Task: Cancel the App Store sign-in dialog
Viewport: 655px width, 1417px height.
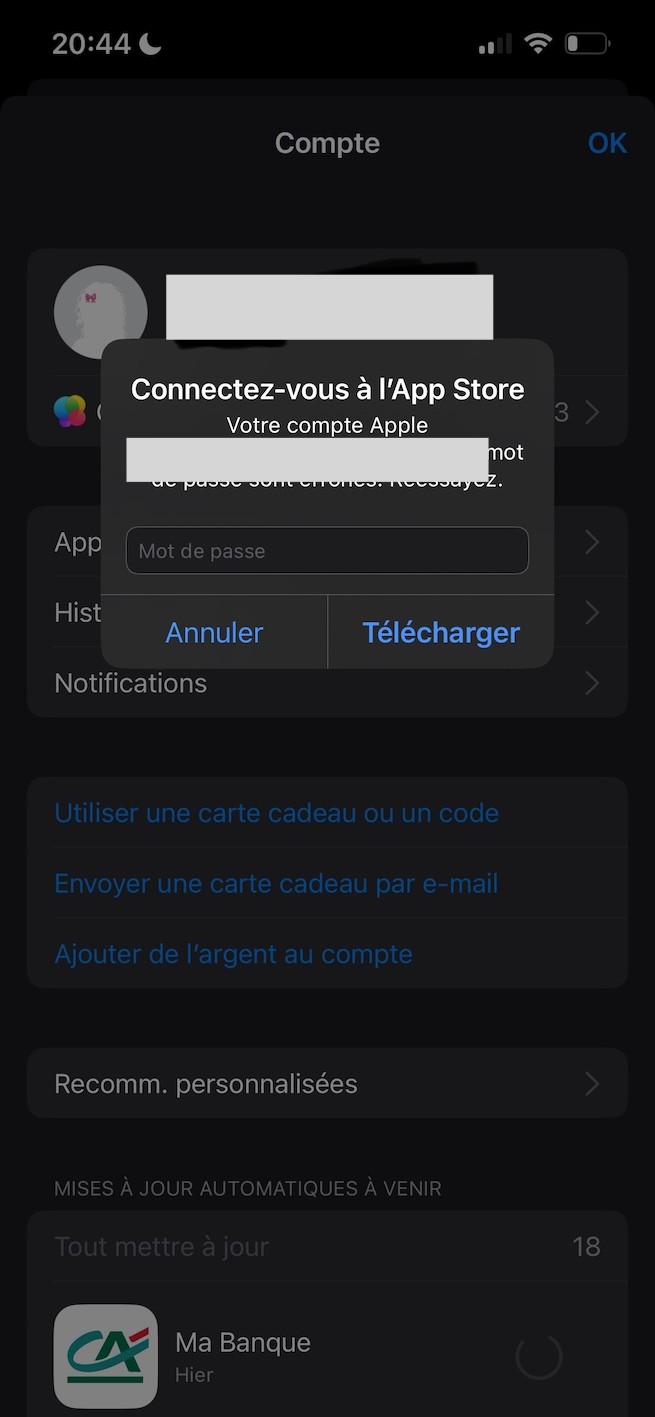Action: pyautogui.click(x=214, y=633)
